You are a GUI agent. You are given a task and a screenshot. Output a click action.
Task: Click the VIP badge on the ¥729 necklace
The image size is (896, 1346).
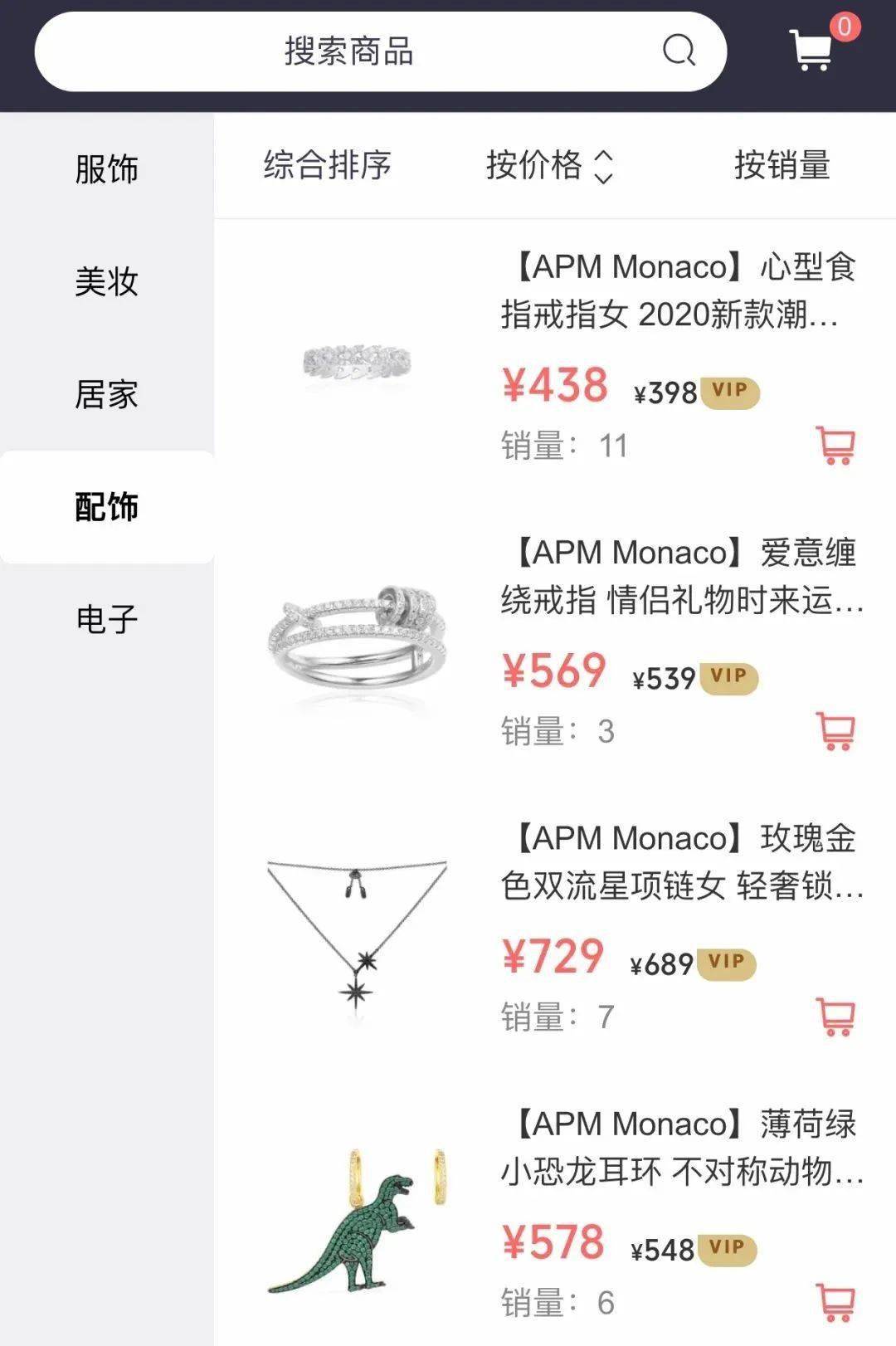click(x=728, y=963)
